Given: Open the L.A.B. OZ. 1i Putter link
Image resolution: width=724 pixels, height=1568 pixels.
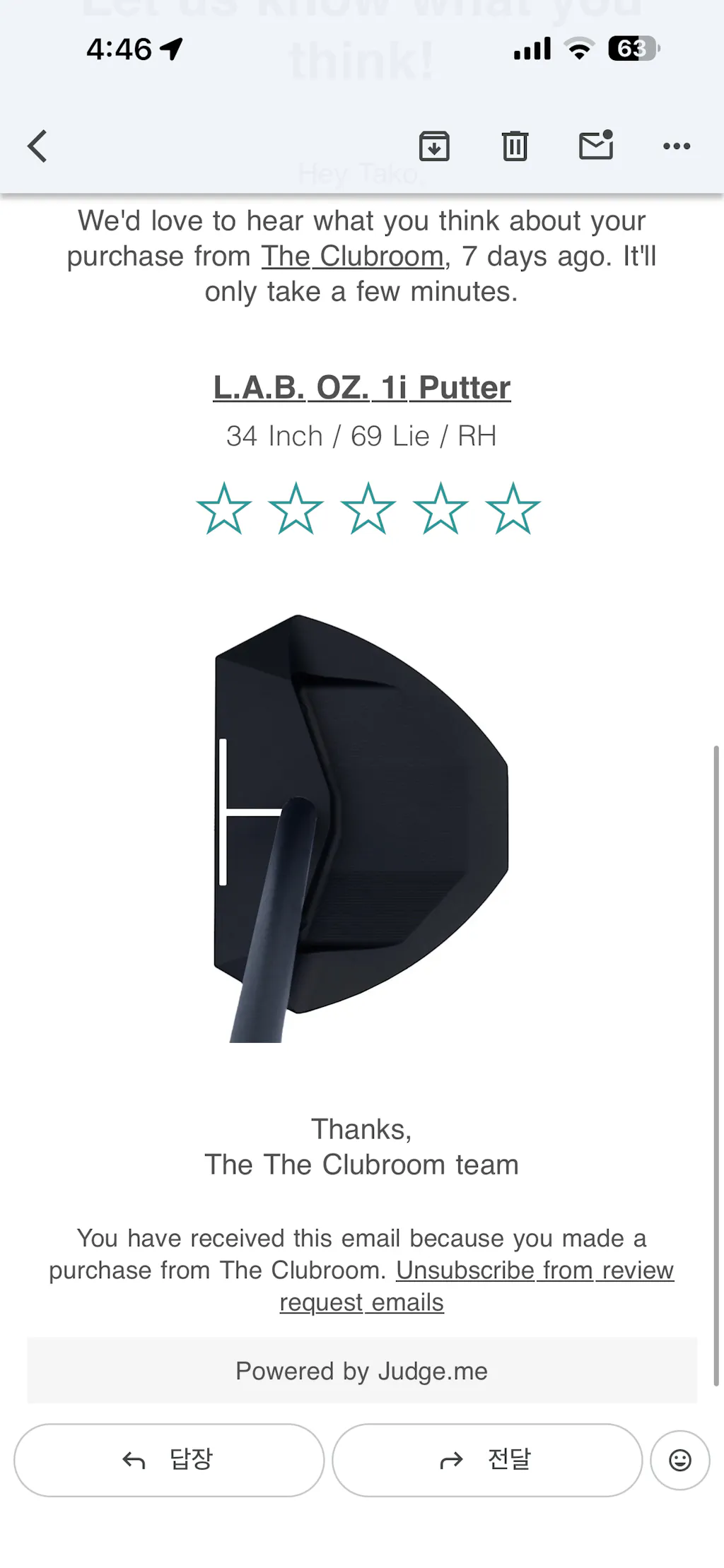Looking at the screenshot, I should coord(362,387).
